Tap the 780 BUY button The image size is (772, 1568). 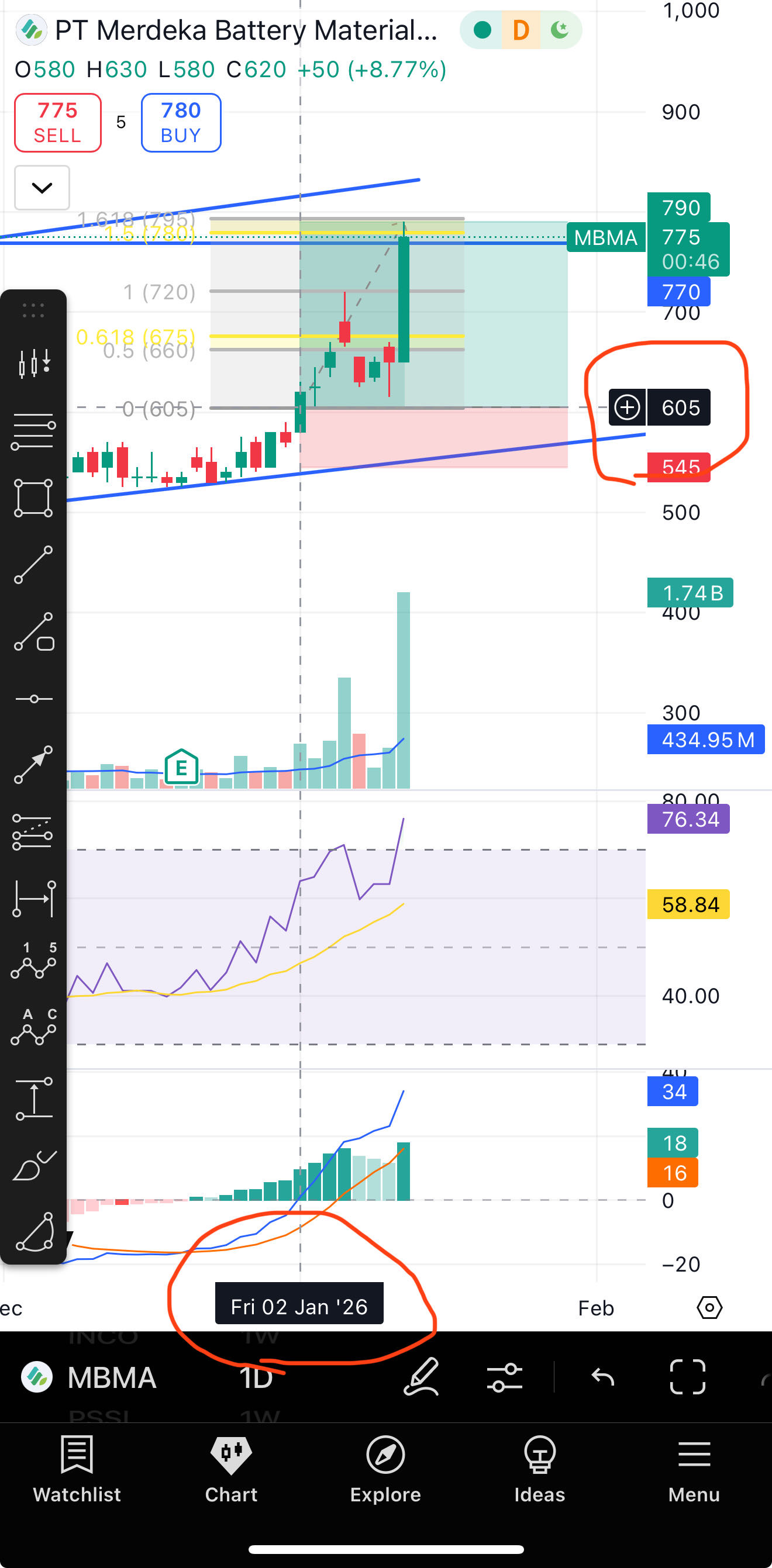[x=181, y=122]
